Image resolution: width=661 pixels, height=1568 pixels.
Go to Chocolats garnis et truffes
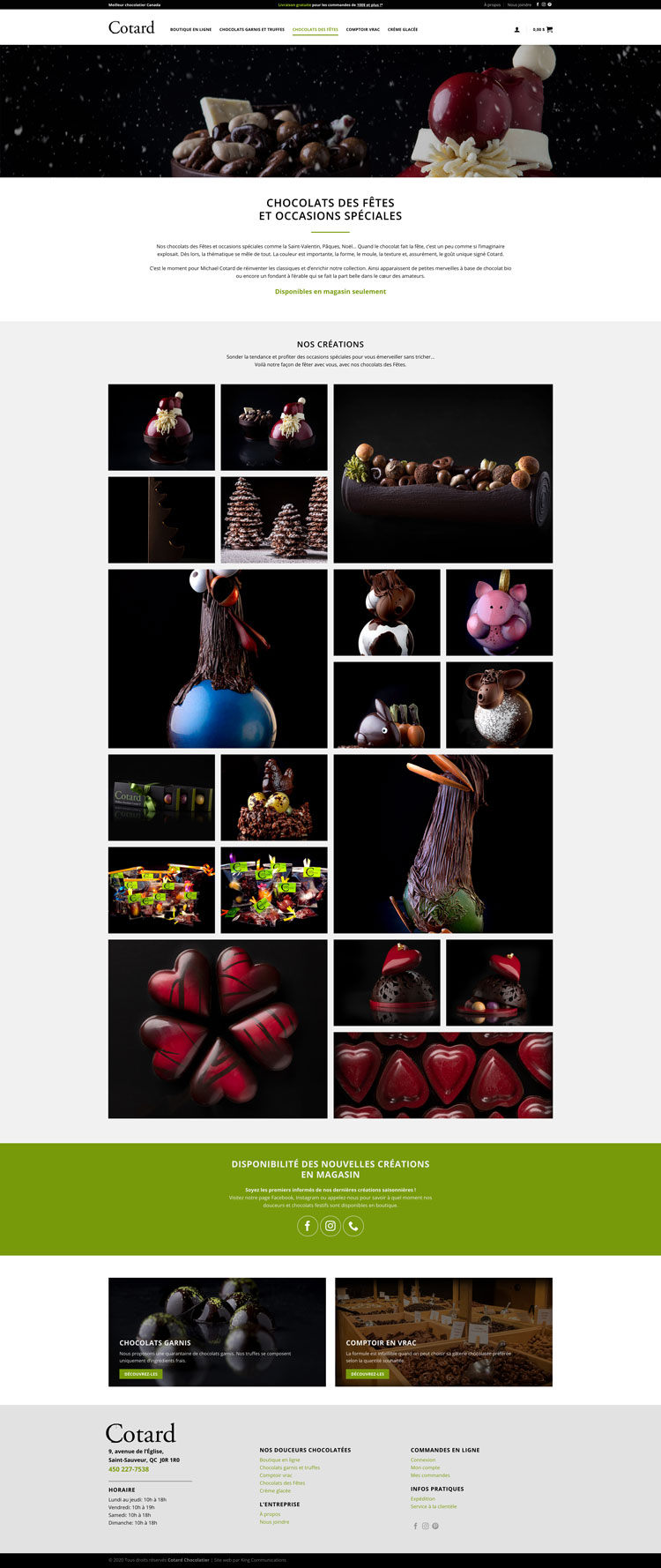click(x=251, y=29)
